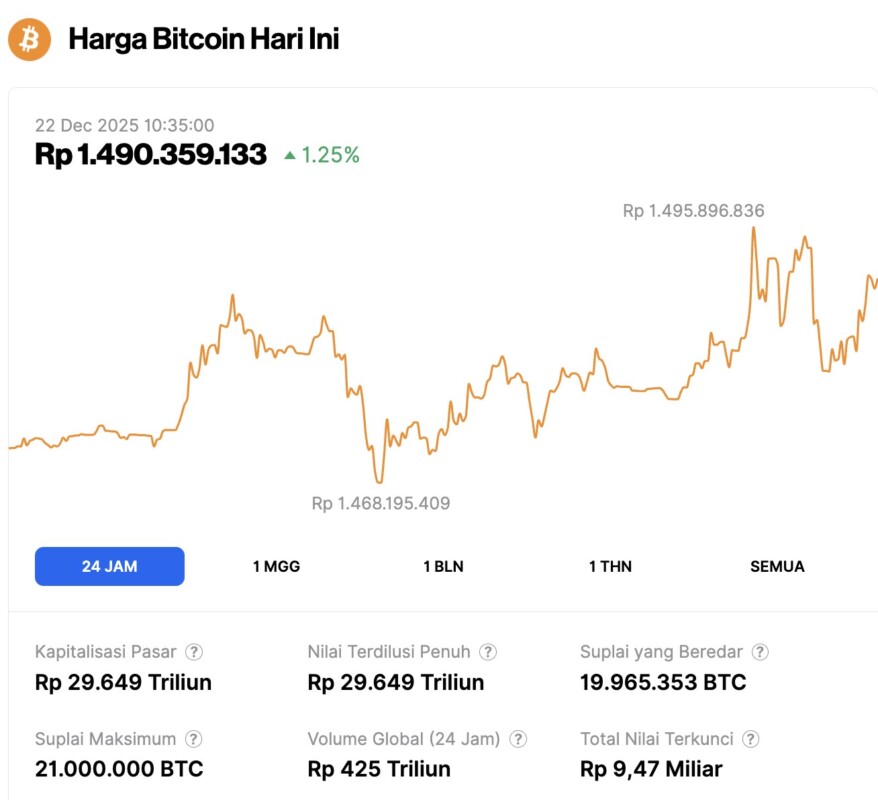Open info icon for Volume Global (24 Jam)

518,739
